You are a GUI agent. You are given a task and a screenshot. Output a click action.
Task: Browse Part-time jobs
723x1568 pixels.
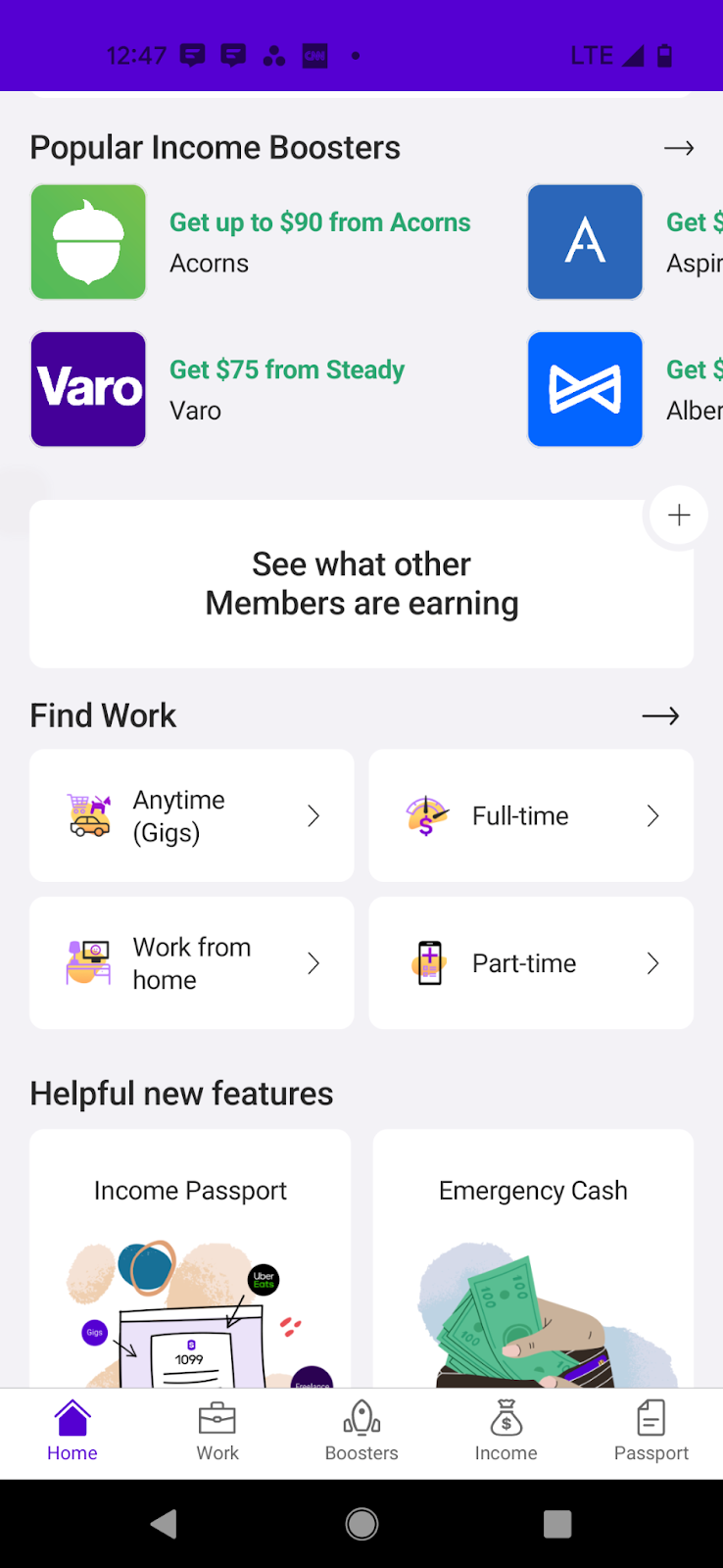530,962
